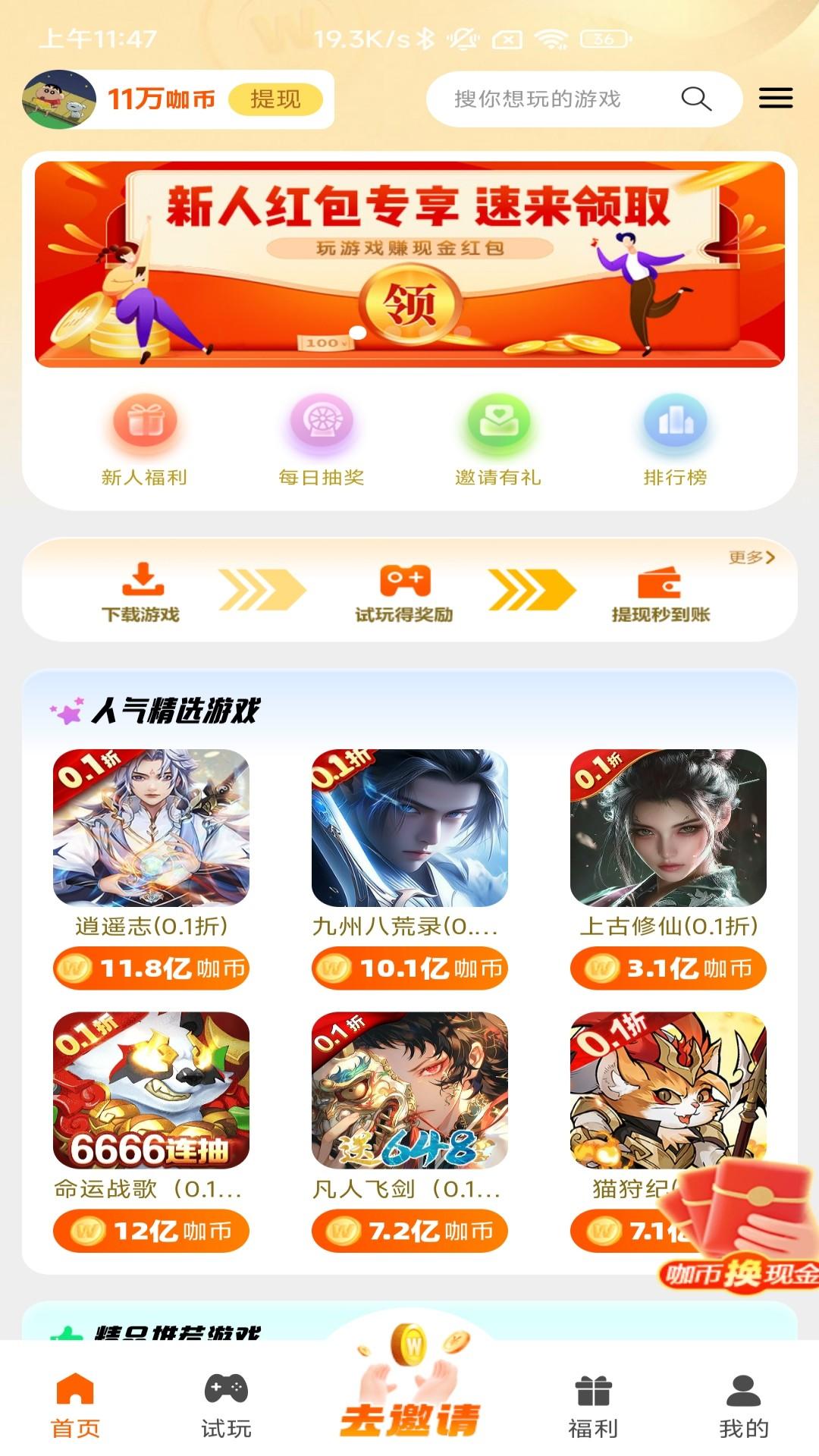Open the 逍遥志(0.1折) game thumbnail
Image resolution: width=819 pixels, height=1456 pixels.
(x=149, y=828)
